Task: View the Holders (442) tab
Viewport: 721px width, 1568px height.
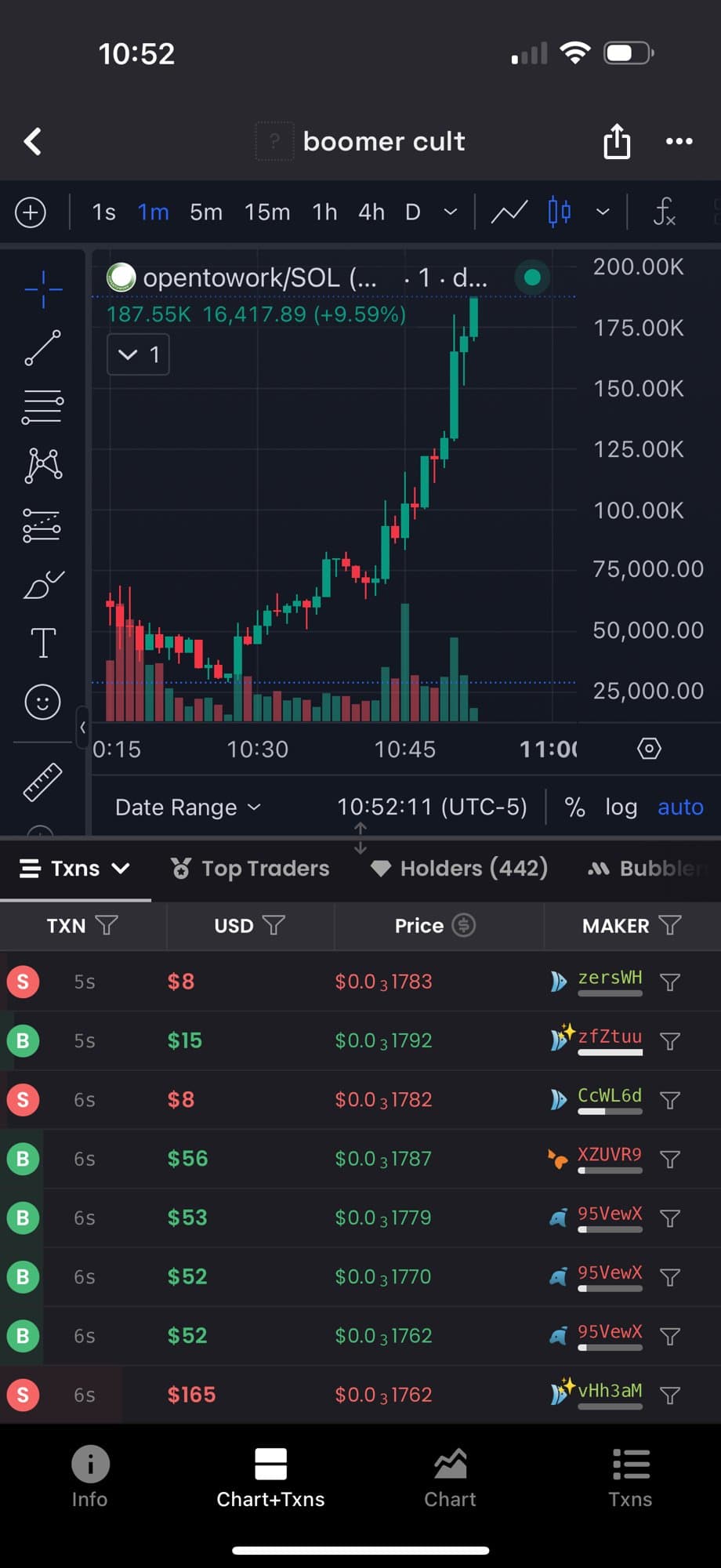Action: (459, 869)
